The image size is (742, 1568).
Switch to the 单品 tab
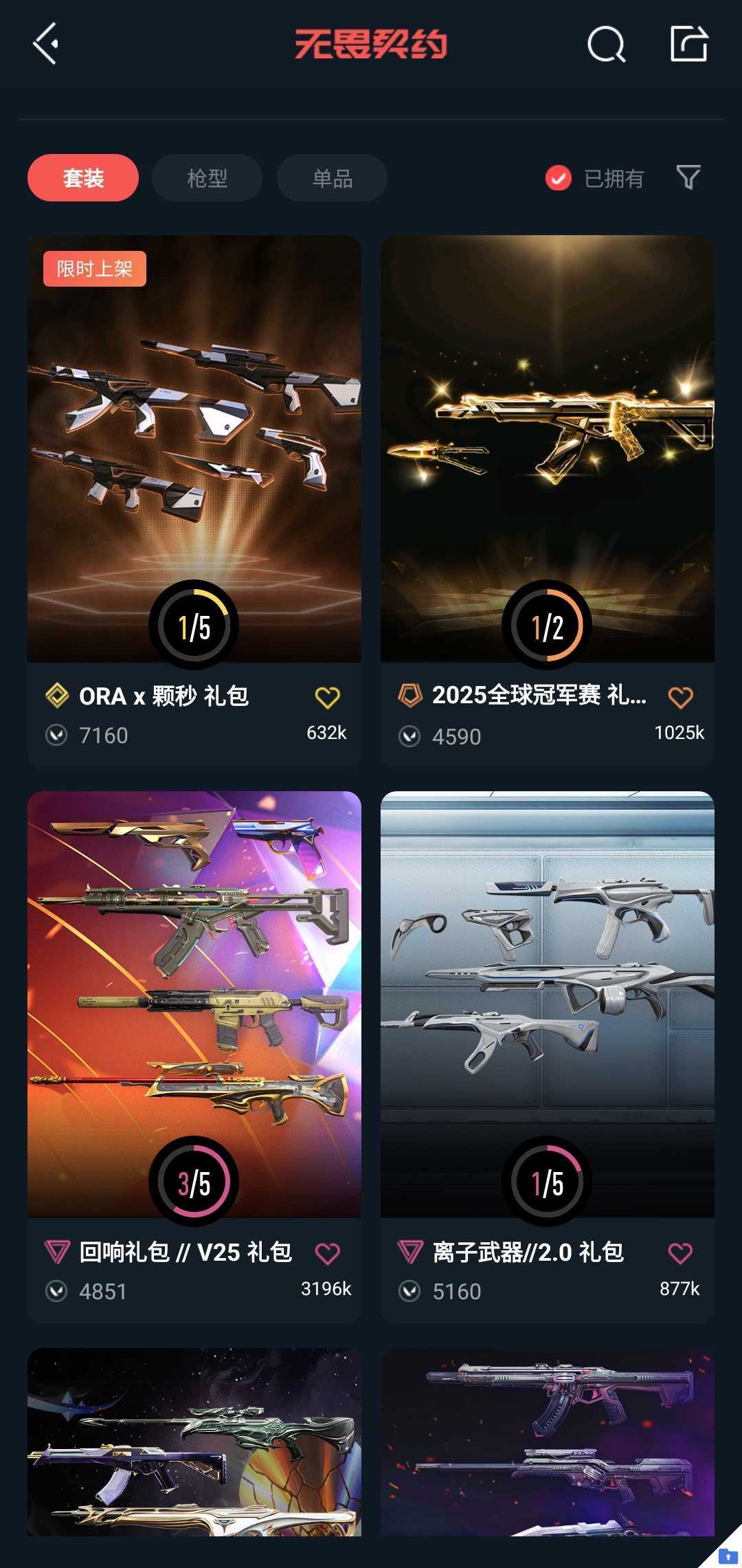click(x=332, y=178)
